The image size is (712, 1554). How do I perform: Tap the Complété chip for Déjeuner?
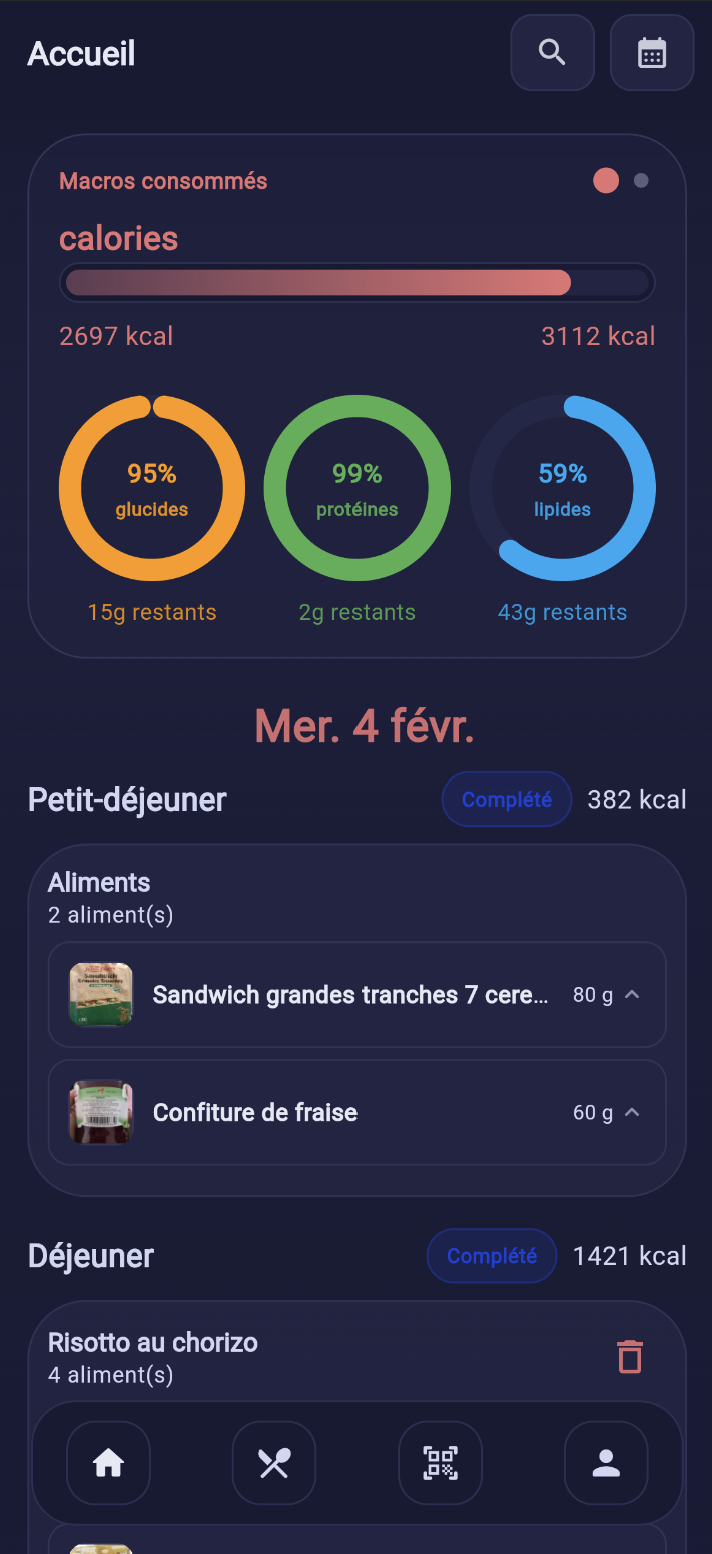pyautogui.click(x=491, y=1256)
